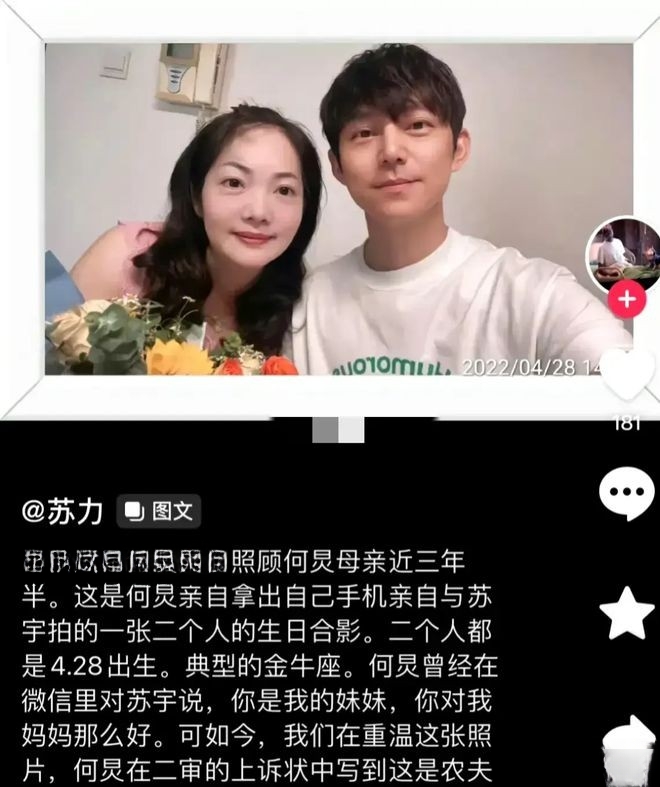
Task: Add this post to favorites with the star
Action: coord(627,613)
